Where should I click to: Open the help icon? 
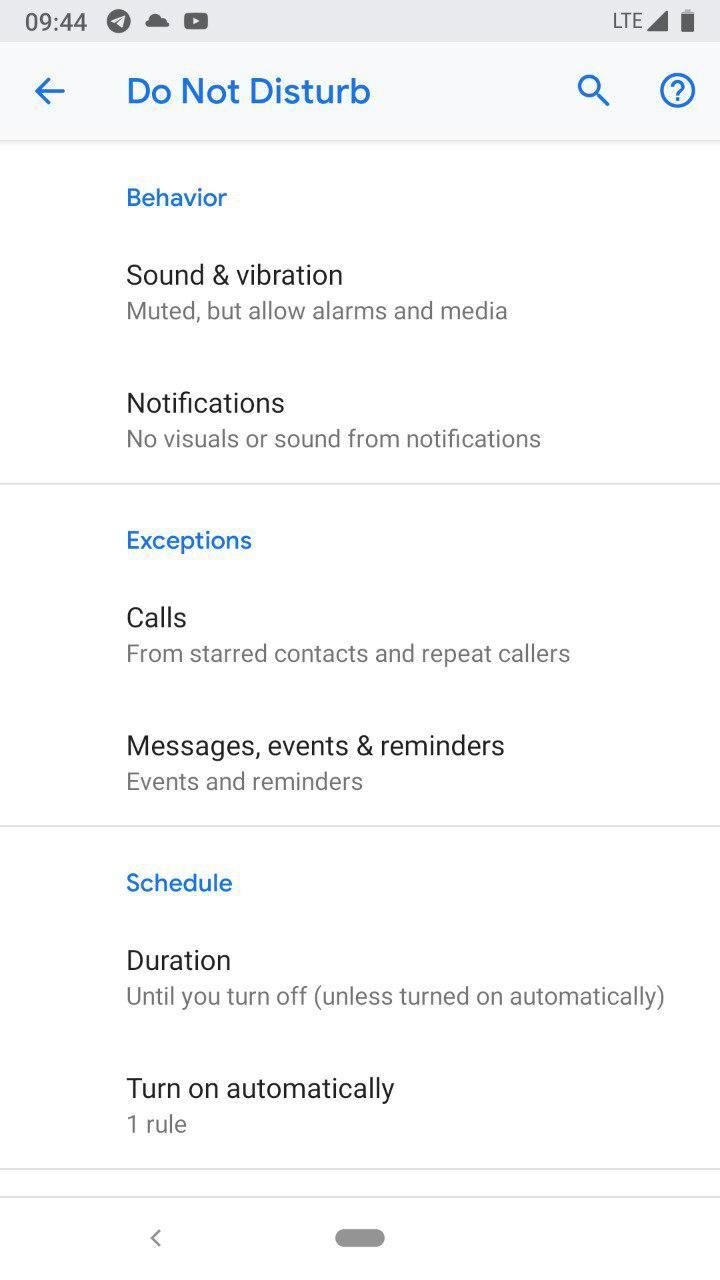[677, 90]
